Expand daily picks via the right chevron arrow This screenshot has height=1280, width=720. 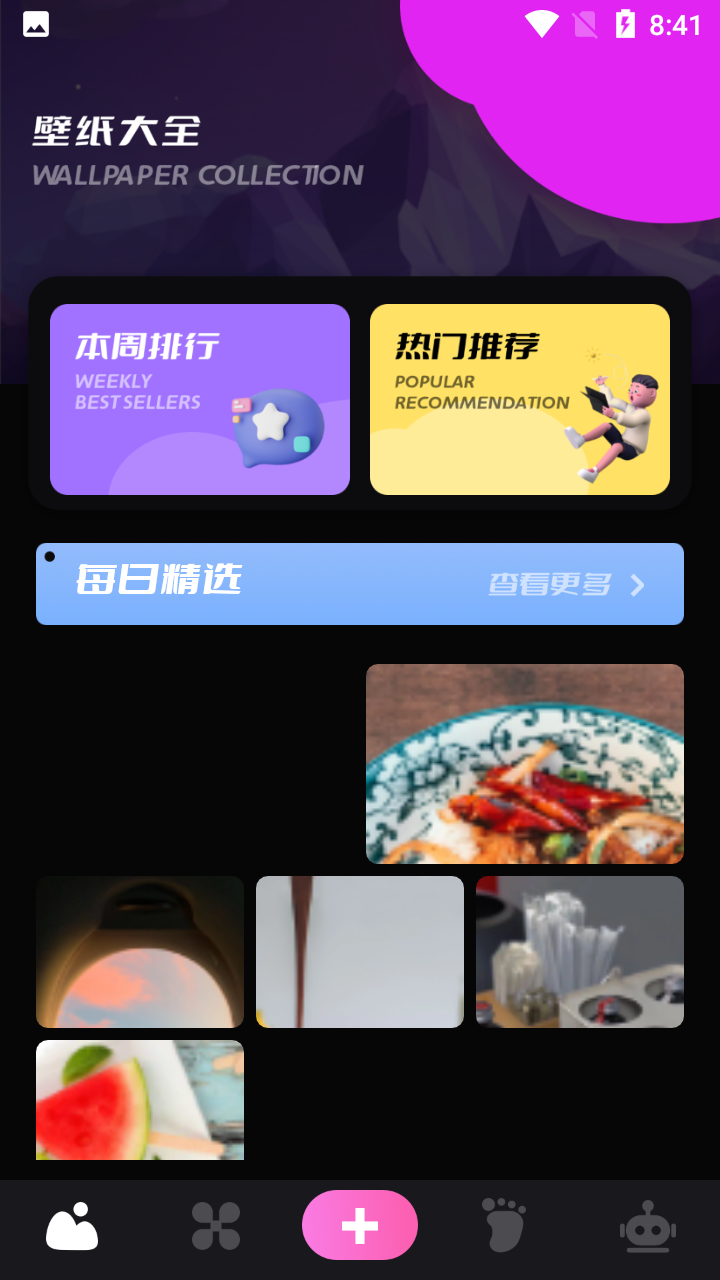(x=637, y=584)
